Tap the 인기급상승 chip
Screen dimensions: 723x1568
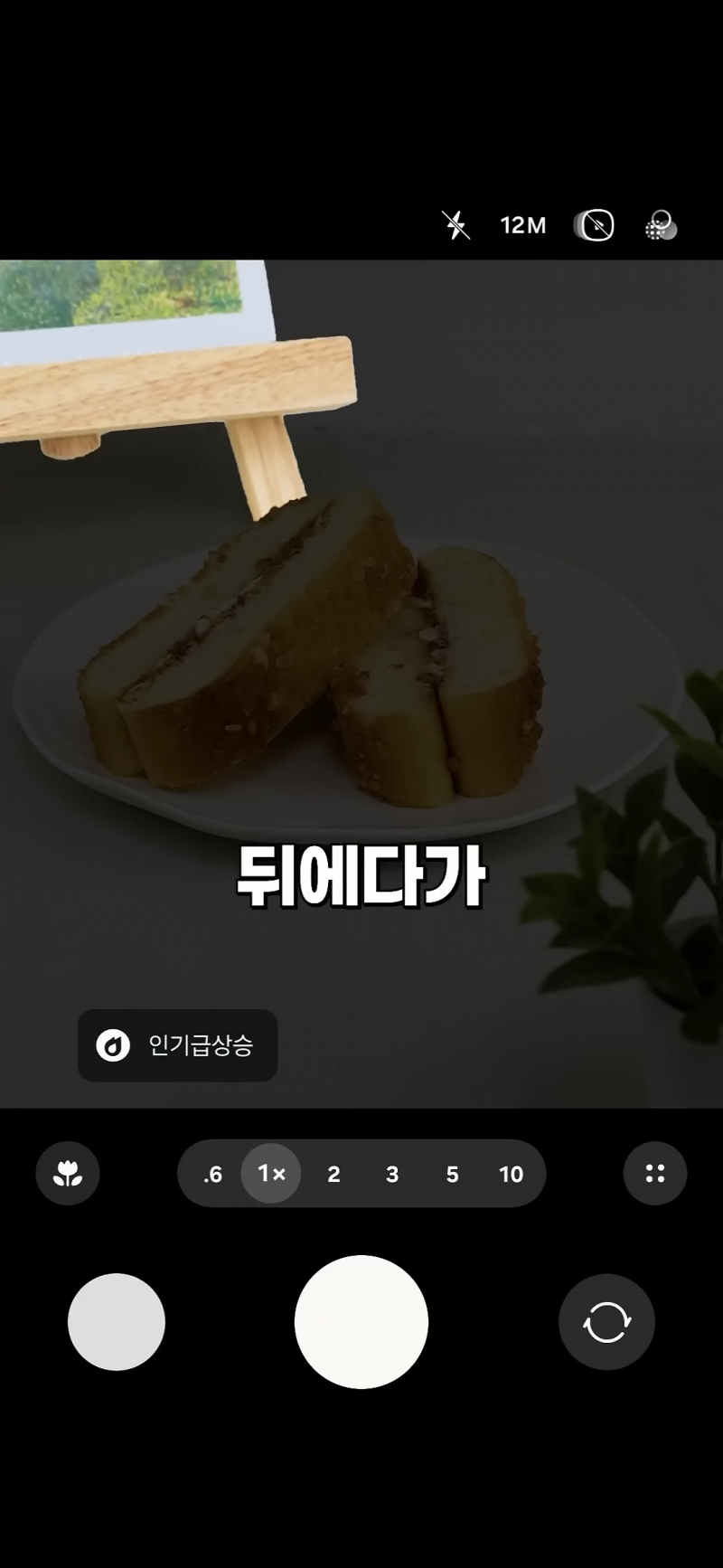[x=178, y=1045]
